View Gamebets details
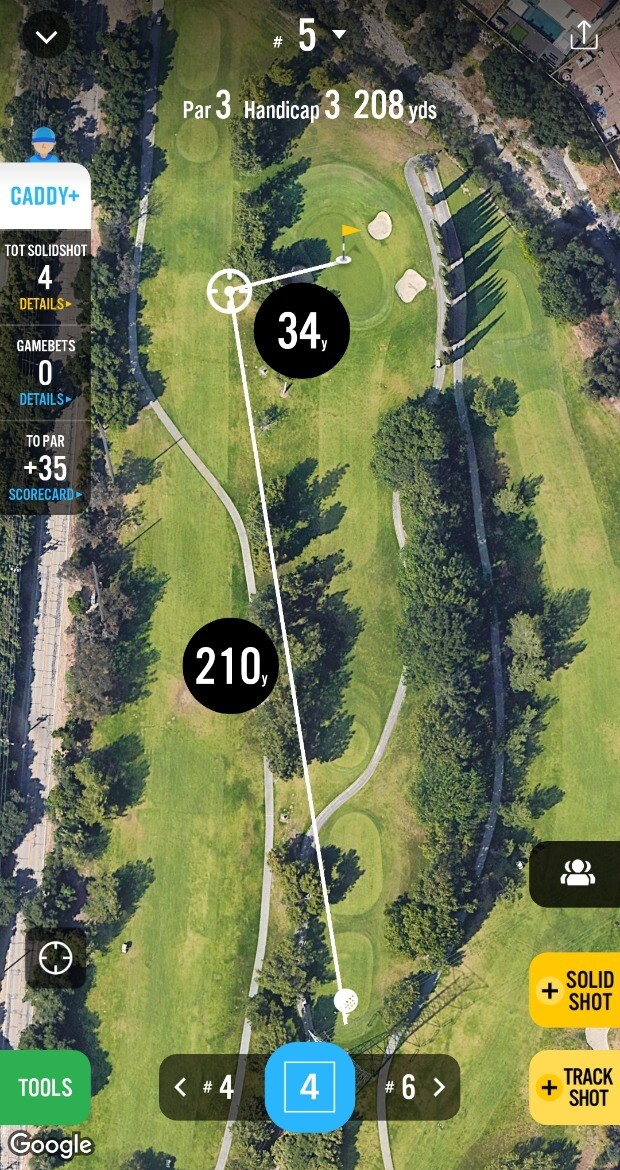The width and height of the screenshot is (620, 1170). tap(45, 399)
